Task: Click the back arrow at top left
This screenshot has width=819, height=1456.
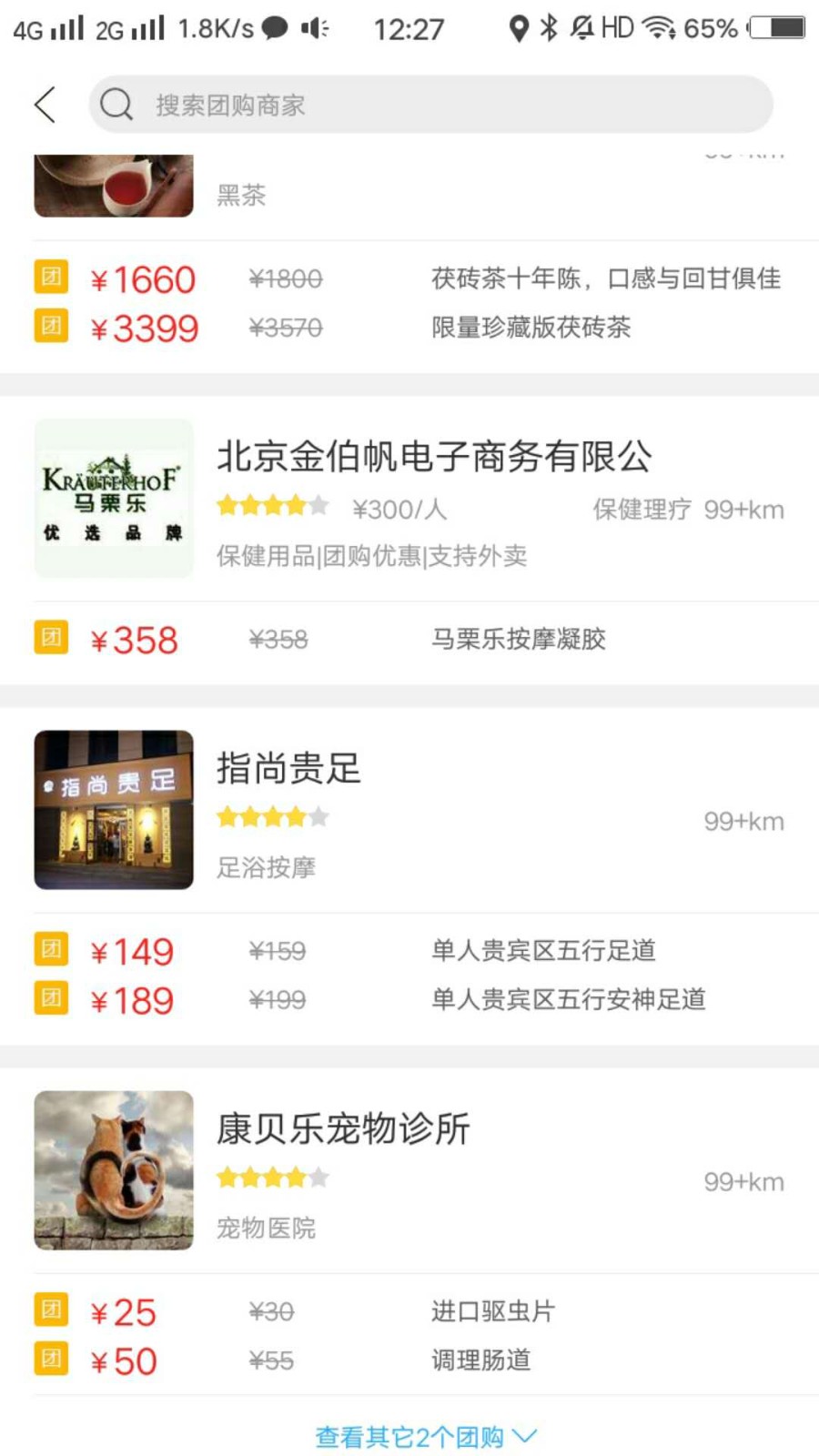Action: (x=45, y=105)
